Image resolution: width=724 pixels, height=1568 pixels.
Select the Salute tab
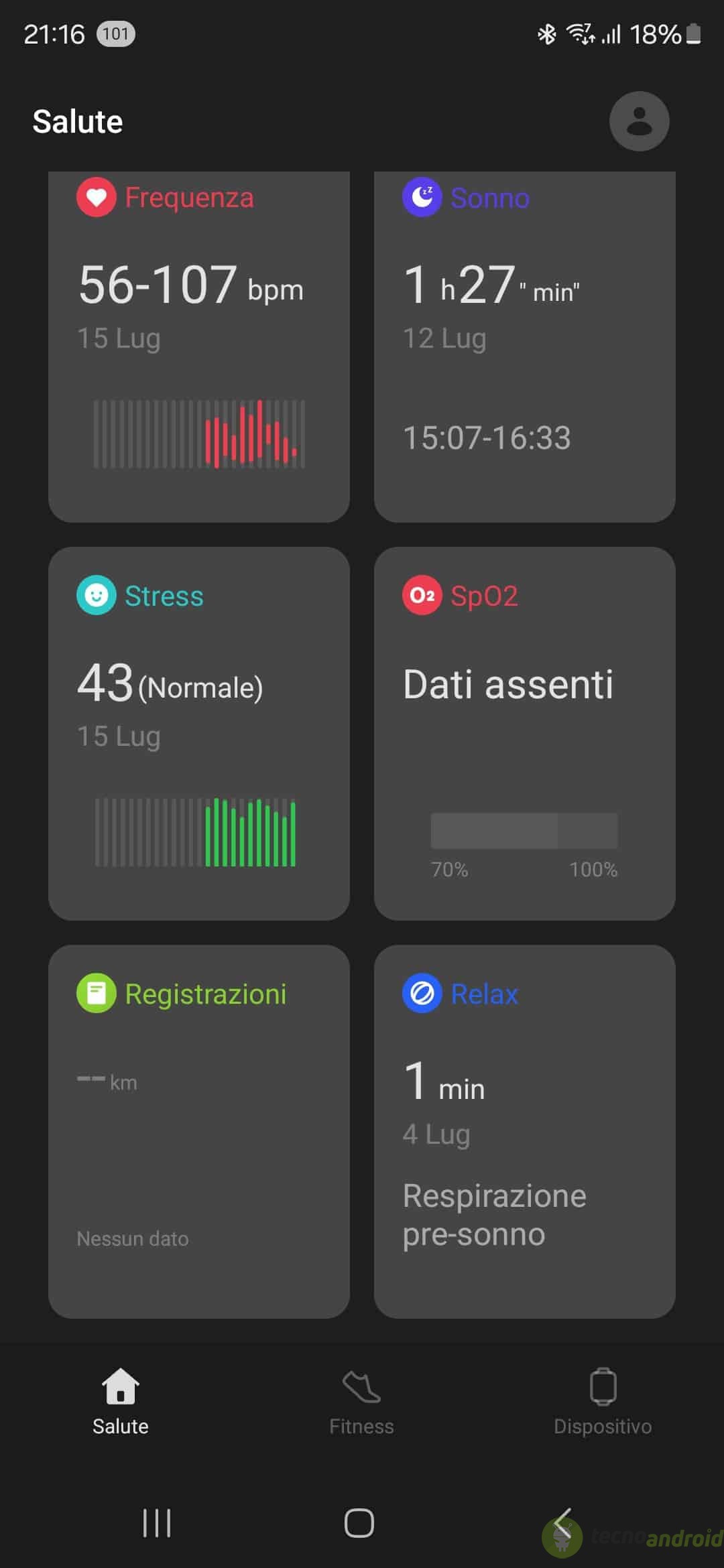[x=121, y=1402]
